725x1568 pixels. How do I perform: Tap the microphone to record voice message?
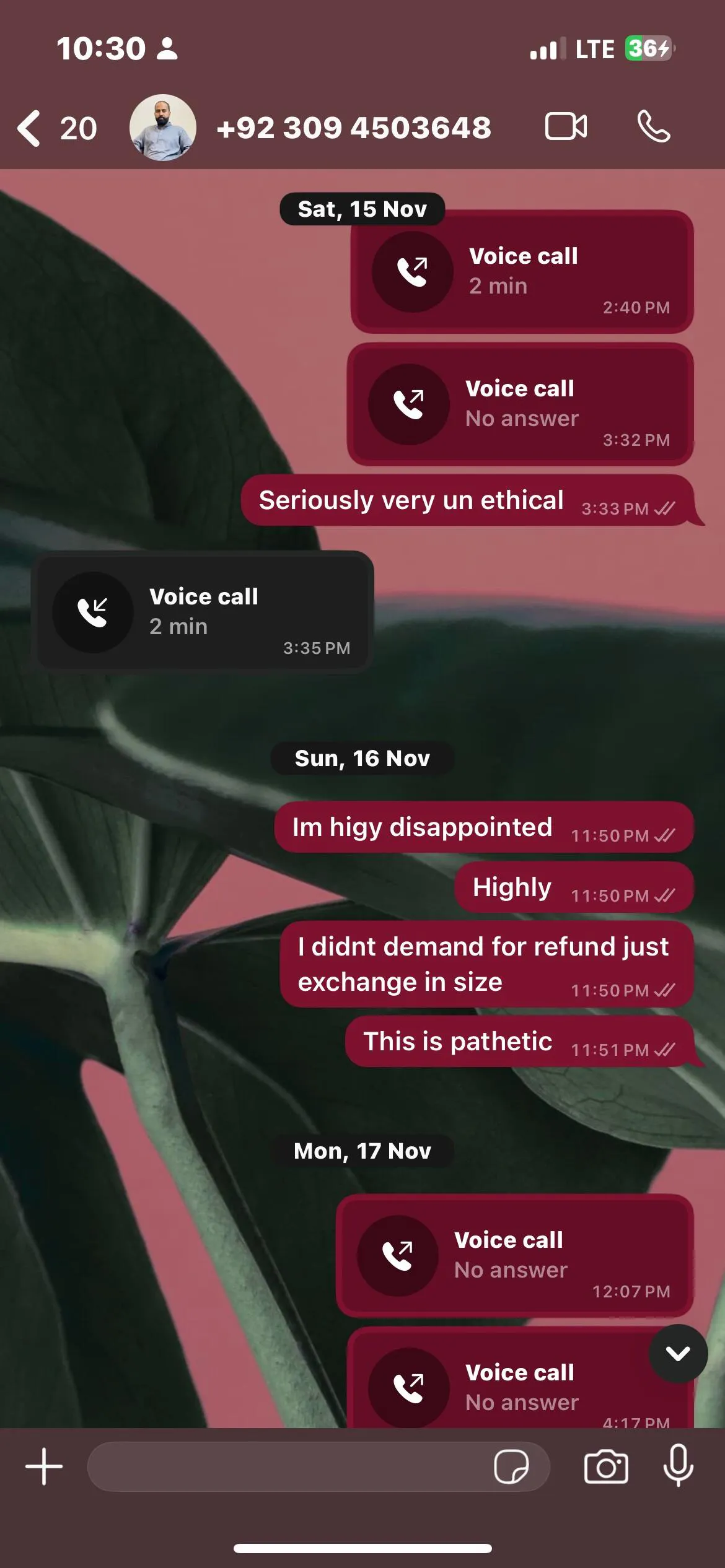pos(678,1465)
